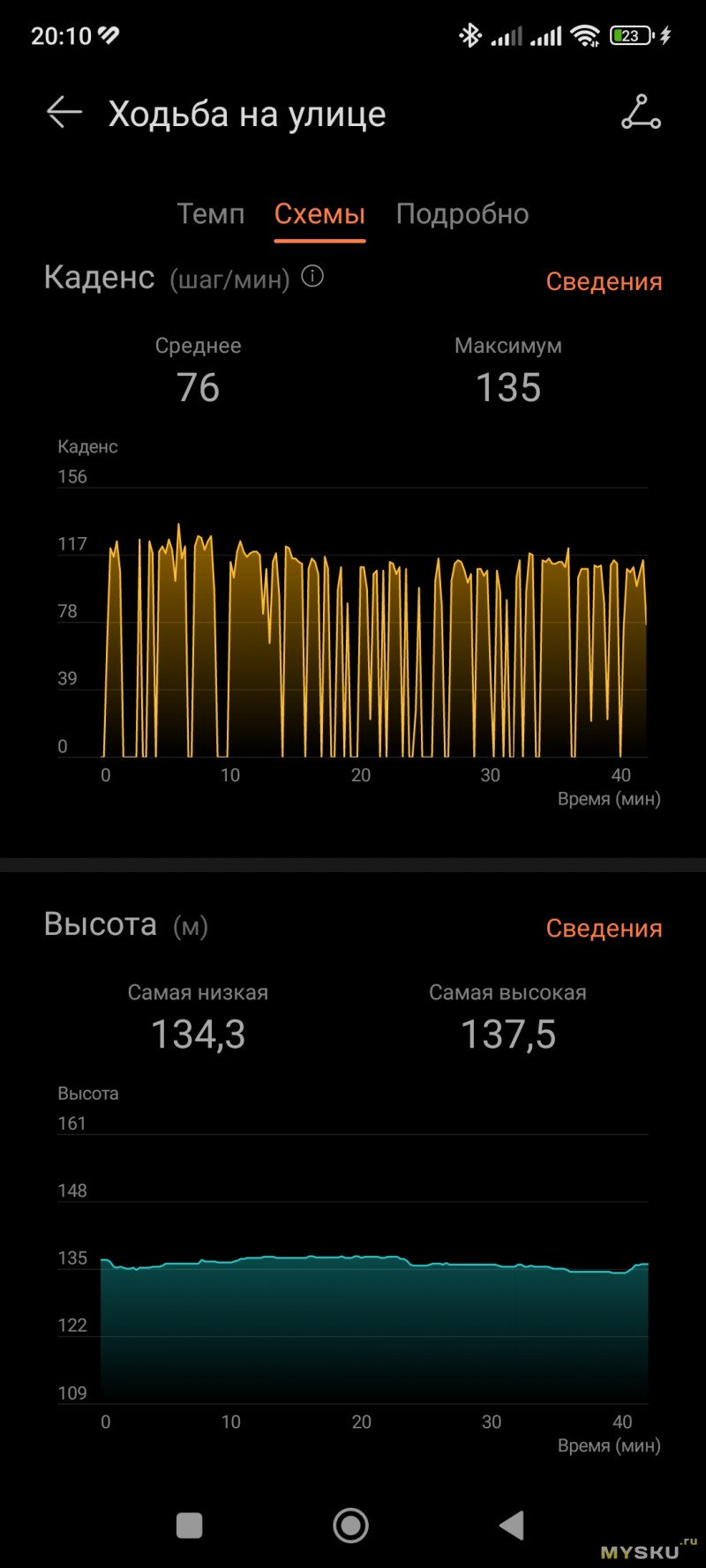Switch to the Темп tab
Image resolution: width=706 pixels, height=1568 pixels.
[210, 214]
